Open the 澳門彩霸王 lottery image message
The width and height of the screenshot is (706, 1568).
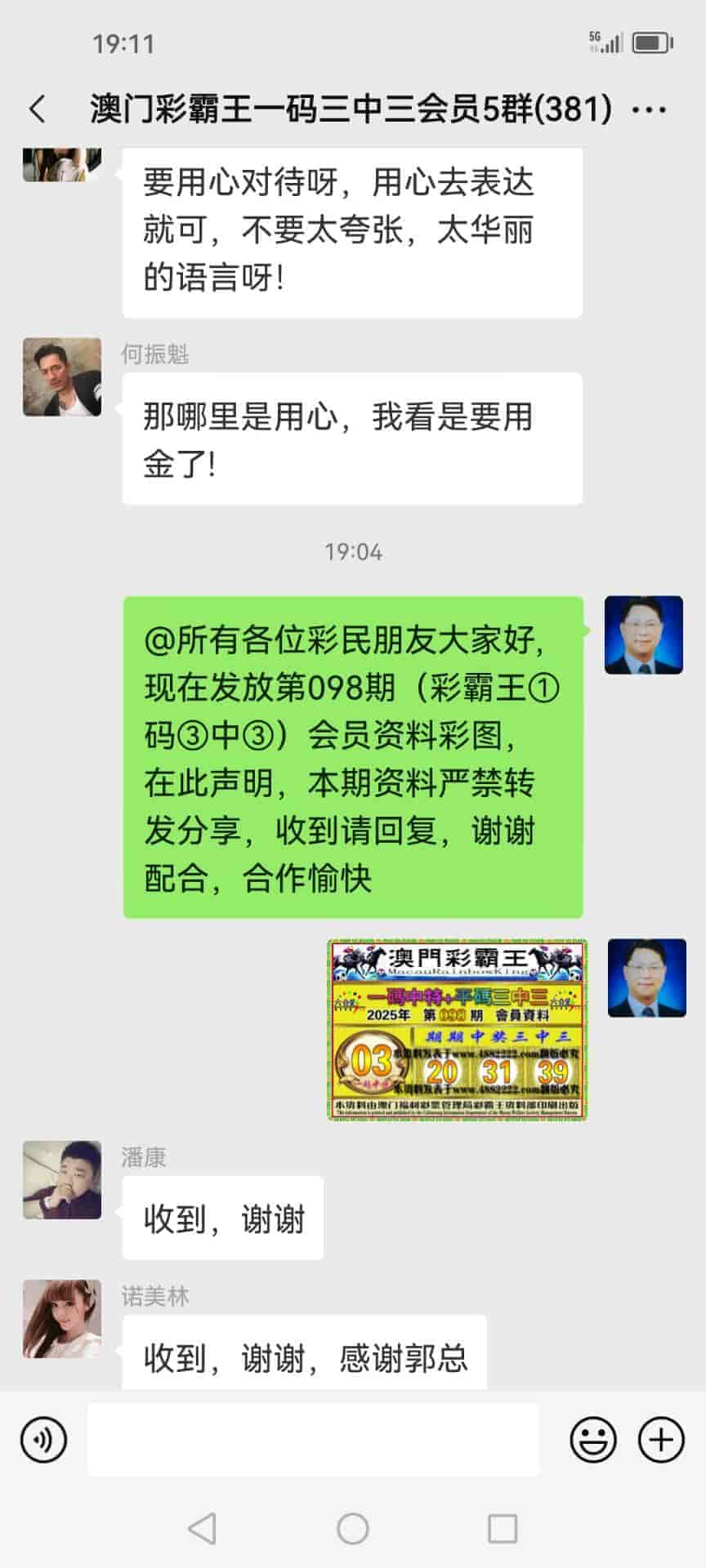pyautogui.click(x=458, y=1029)
